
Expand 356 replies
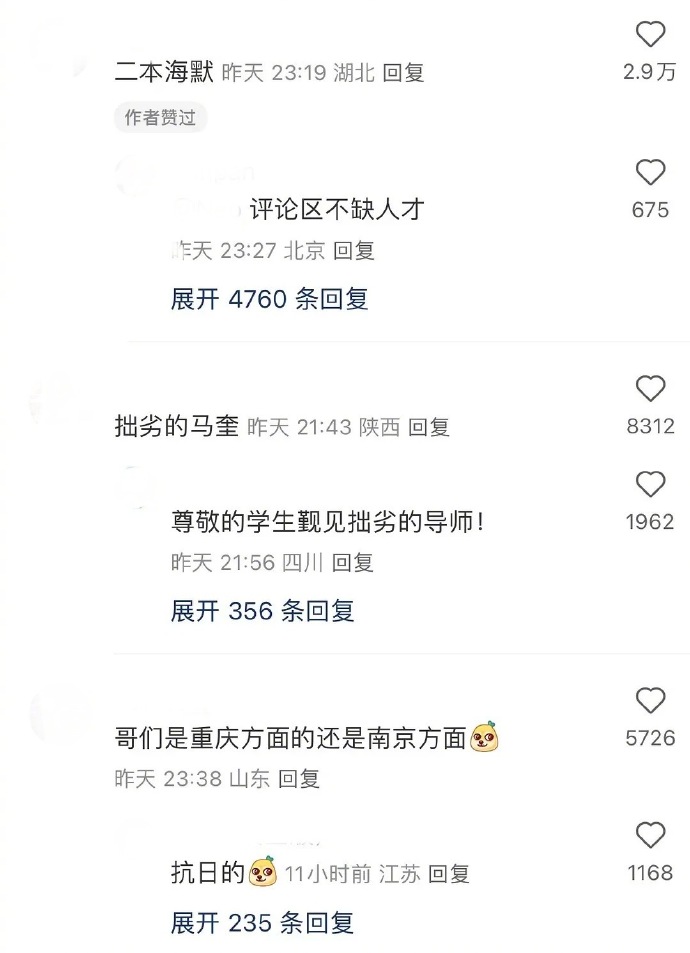[262, 610]
